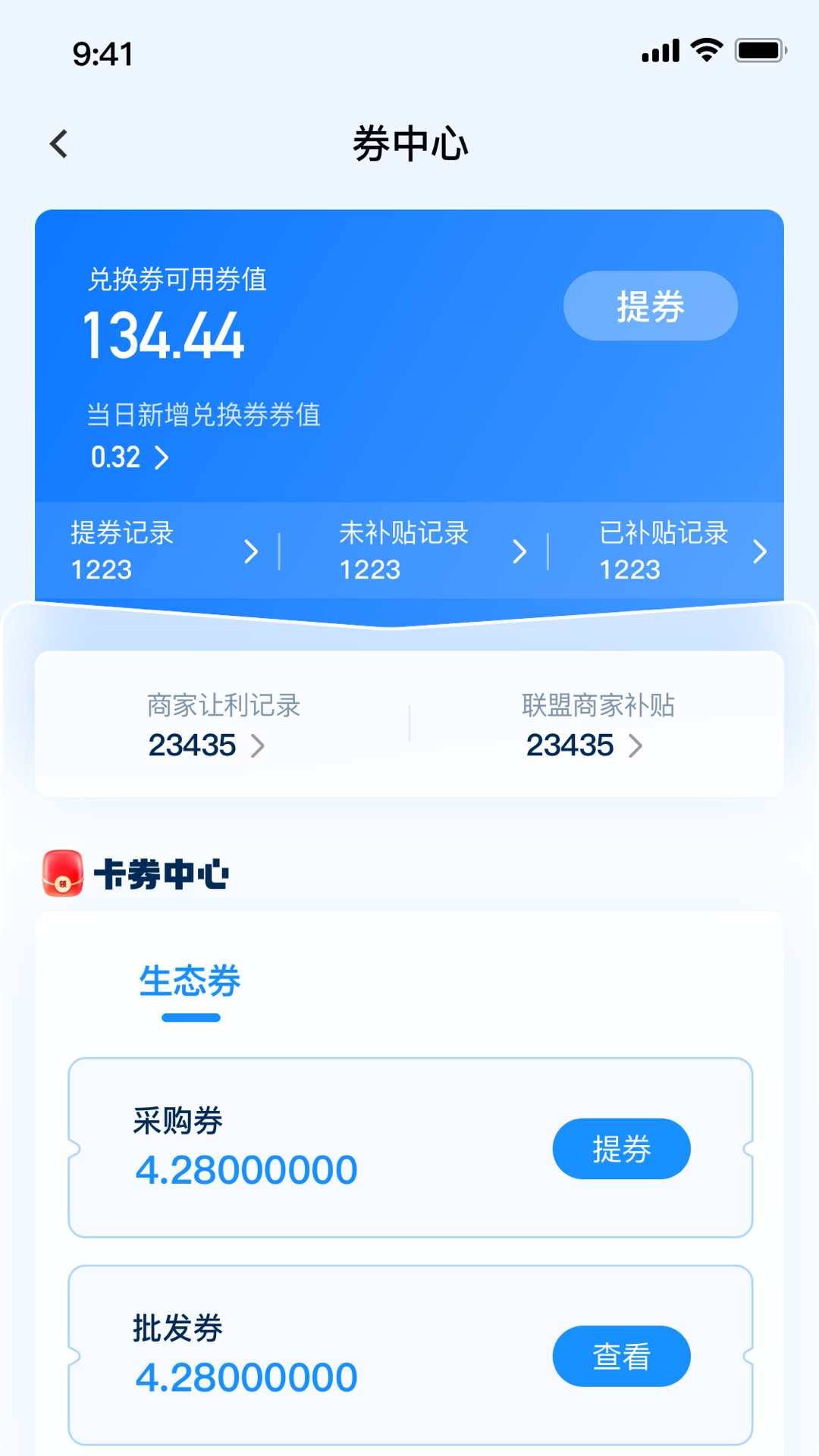
Task: Open the arrow next to 商家让利记录 count
Action: (x=259, y=746)
